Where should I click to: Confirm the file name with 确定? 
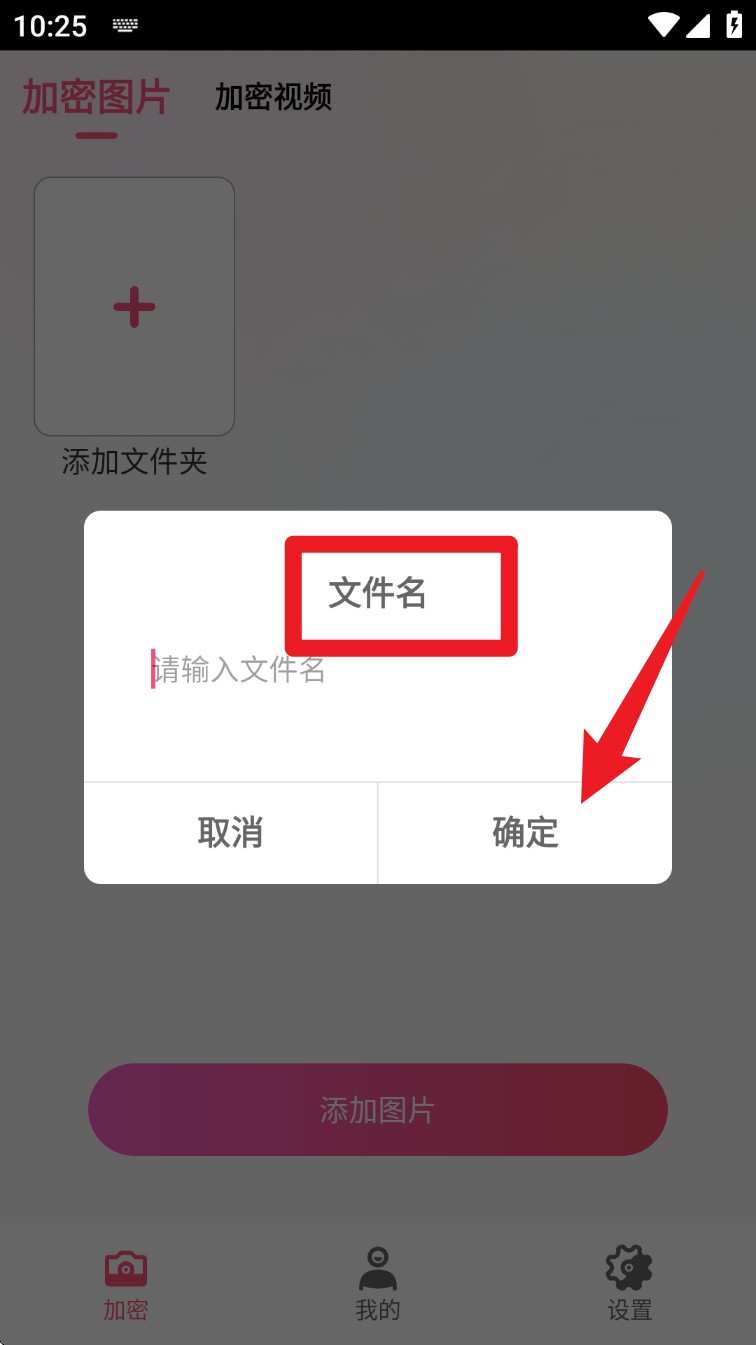[x=525, y=832]
